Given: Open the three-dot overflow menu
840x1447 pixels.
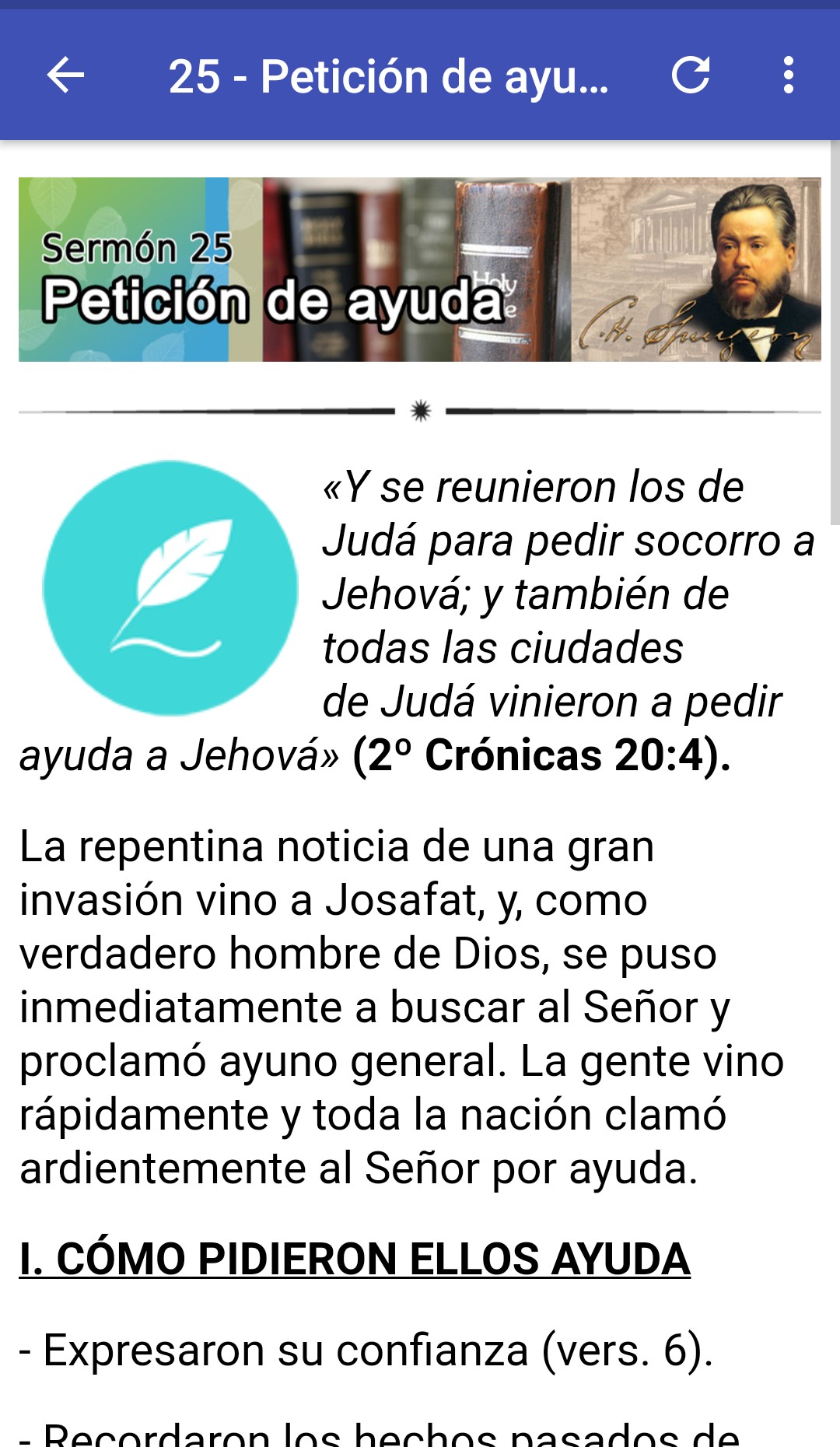Looking at the screenshot, I should (x=789, y=75).
